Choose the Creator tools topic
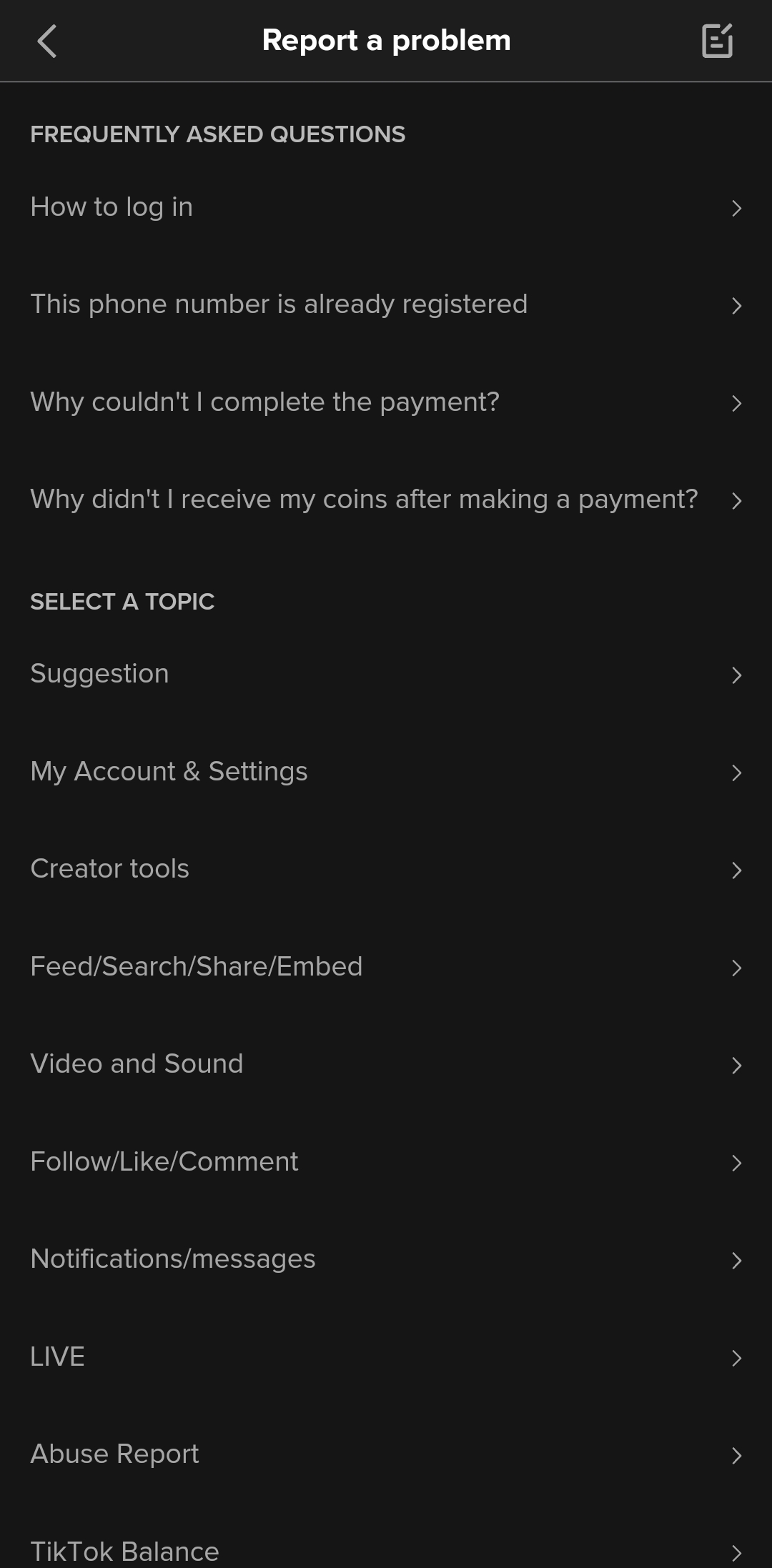Image resolution: width=772 pixels, height=1568 pixels. 386,869
